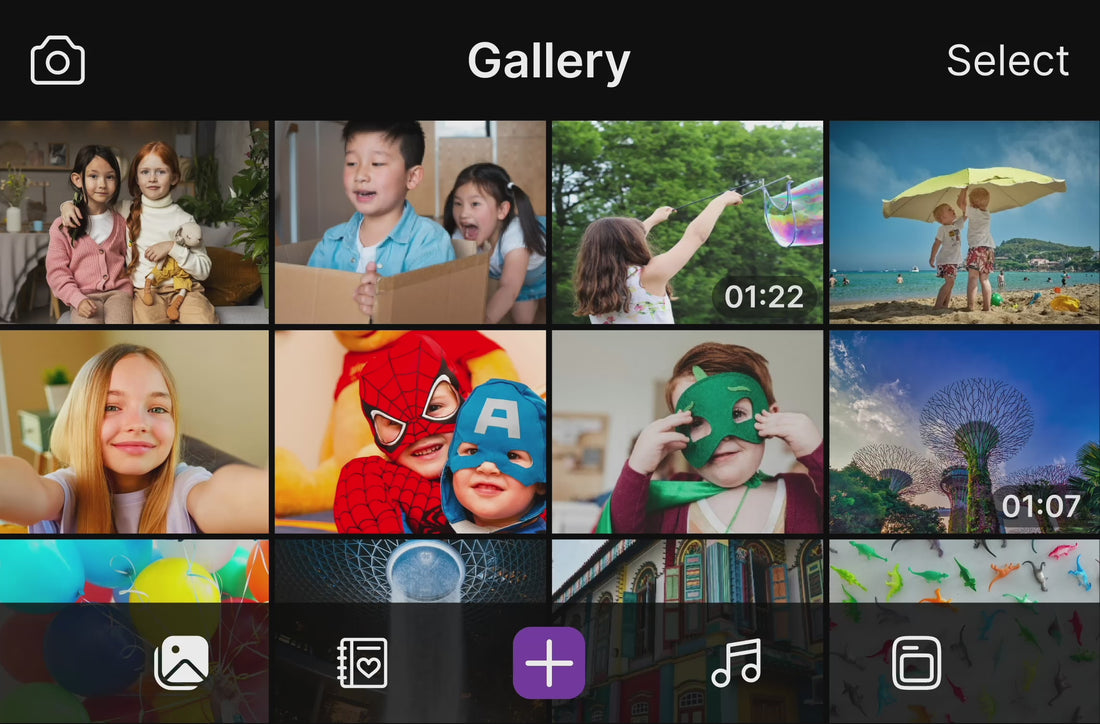Open the 01:07 supertrees video

(x=964, y=432)
